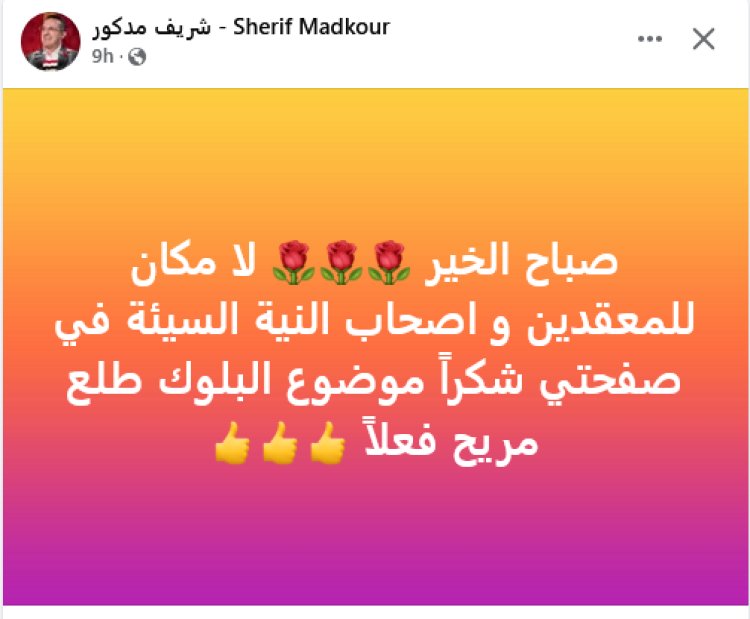Viewport: 750px width, 619px height.
Task: Open the Sherif Madkour page name link
Action: tap(240, 28)
